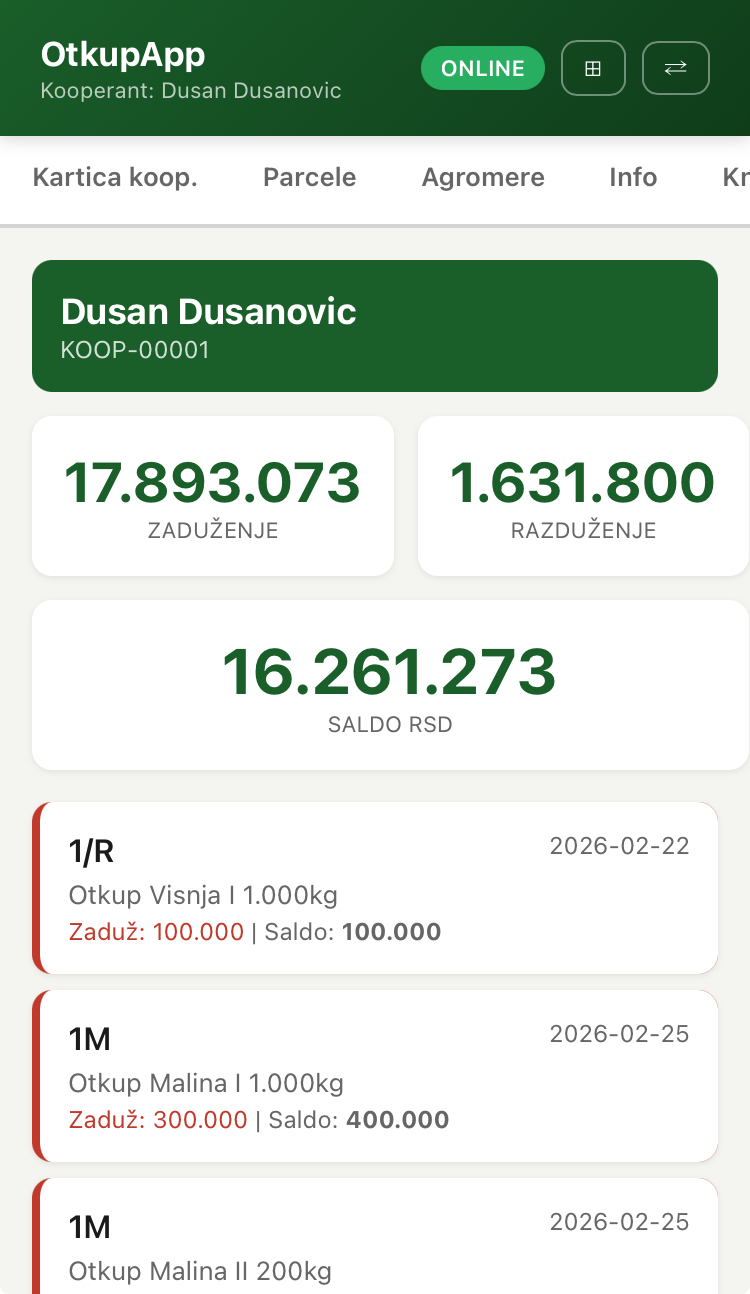Select the 1M Otkup Malina I entry

click(x=375, y=1076)
